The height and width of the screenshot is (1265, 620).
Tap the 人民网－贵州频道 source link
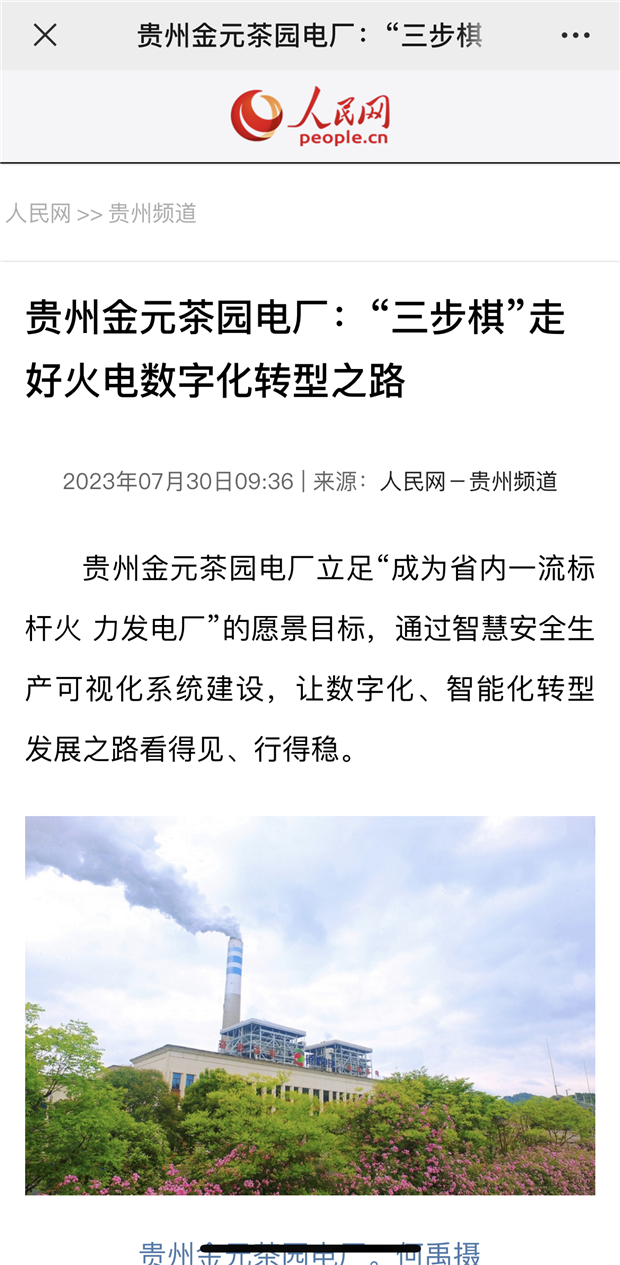(x=468, y=482)
